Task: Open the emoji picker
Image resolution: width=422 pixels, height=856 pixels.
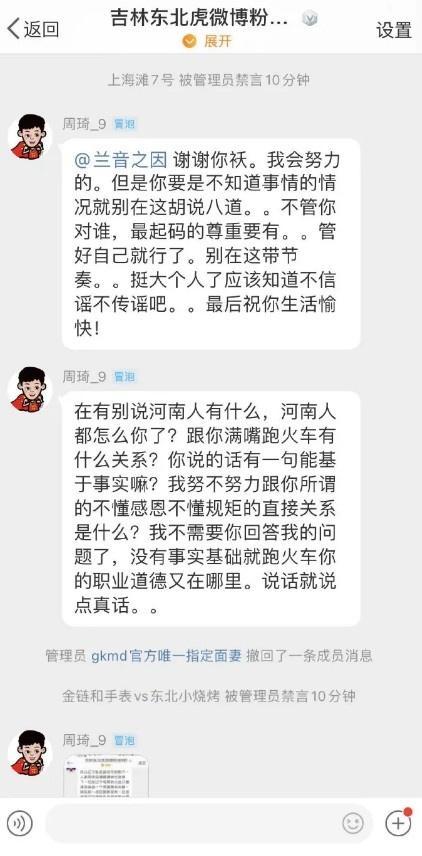Action: pyautogui.click(x=353, y=823)
